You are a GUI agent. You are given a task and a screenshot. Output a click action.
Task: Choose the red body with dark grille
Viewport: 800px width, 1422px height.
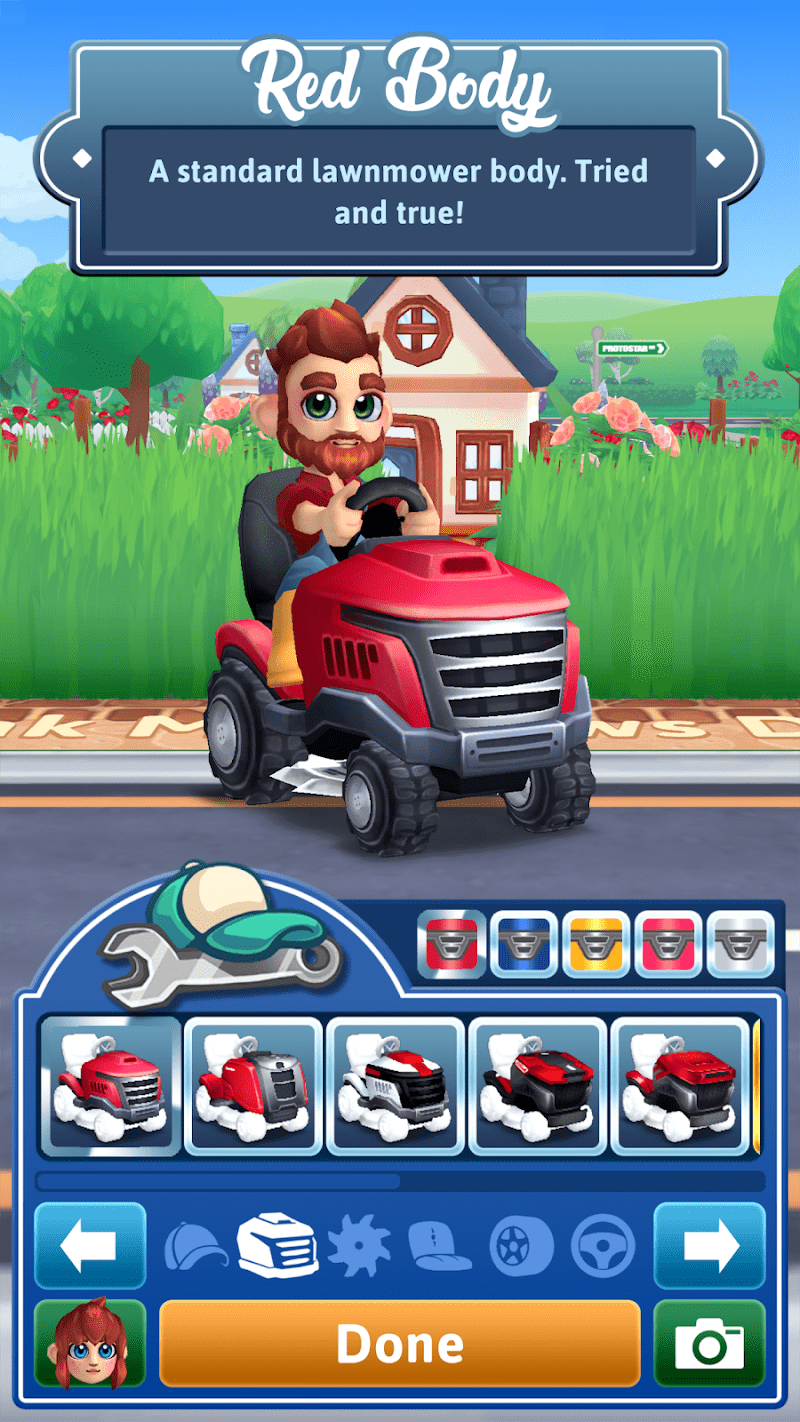pyautogui.click(x=254, y=1085)
